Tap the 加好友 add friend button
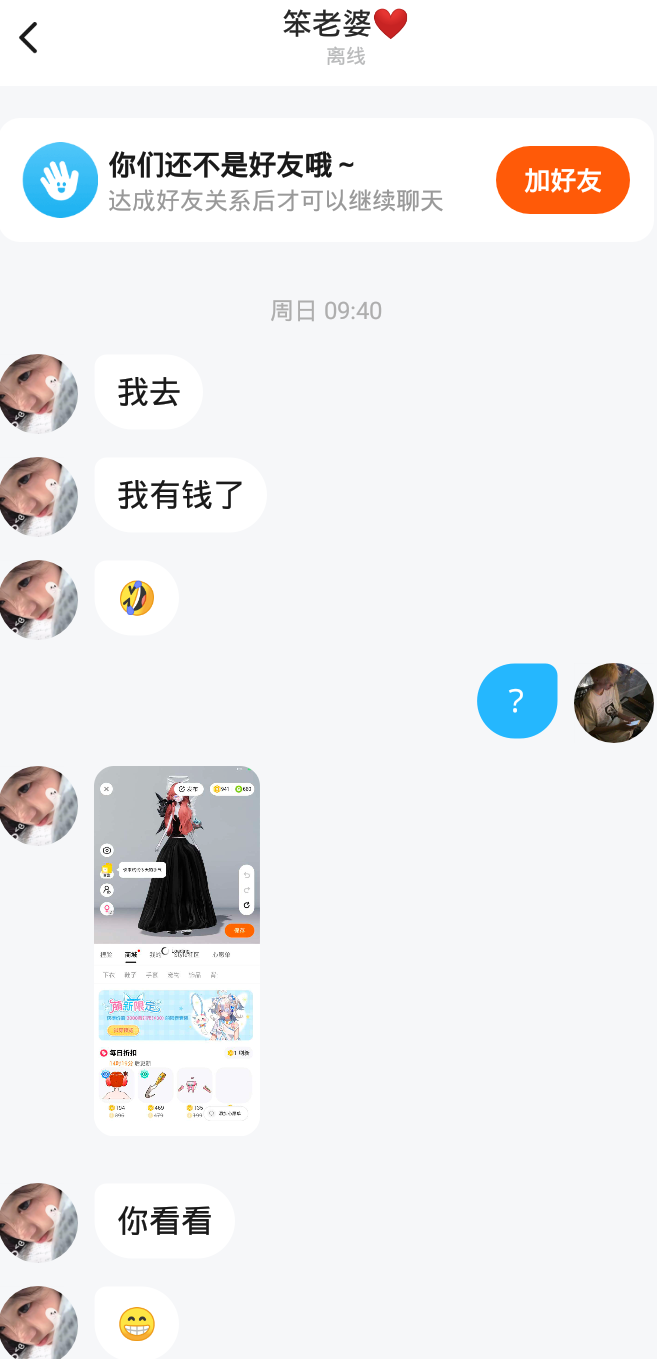Image resolution: width=657 pixels, height=1359 pixels. click(x=562, y=180)
